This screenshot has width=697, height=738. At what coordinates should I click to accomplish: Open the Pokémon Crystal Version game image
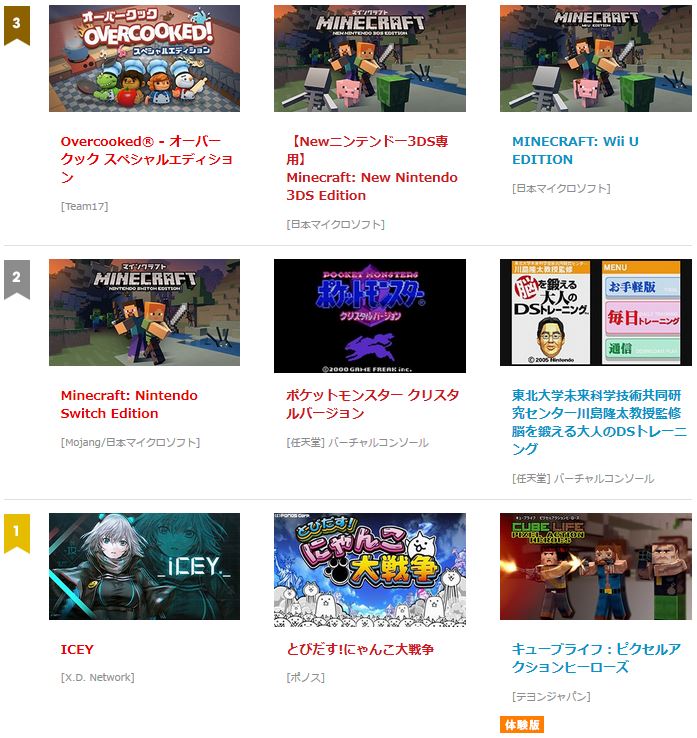pos(369,312)
